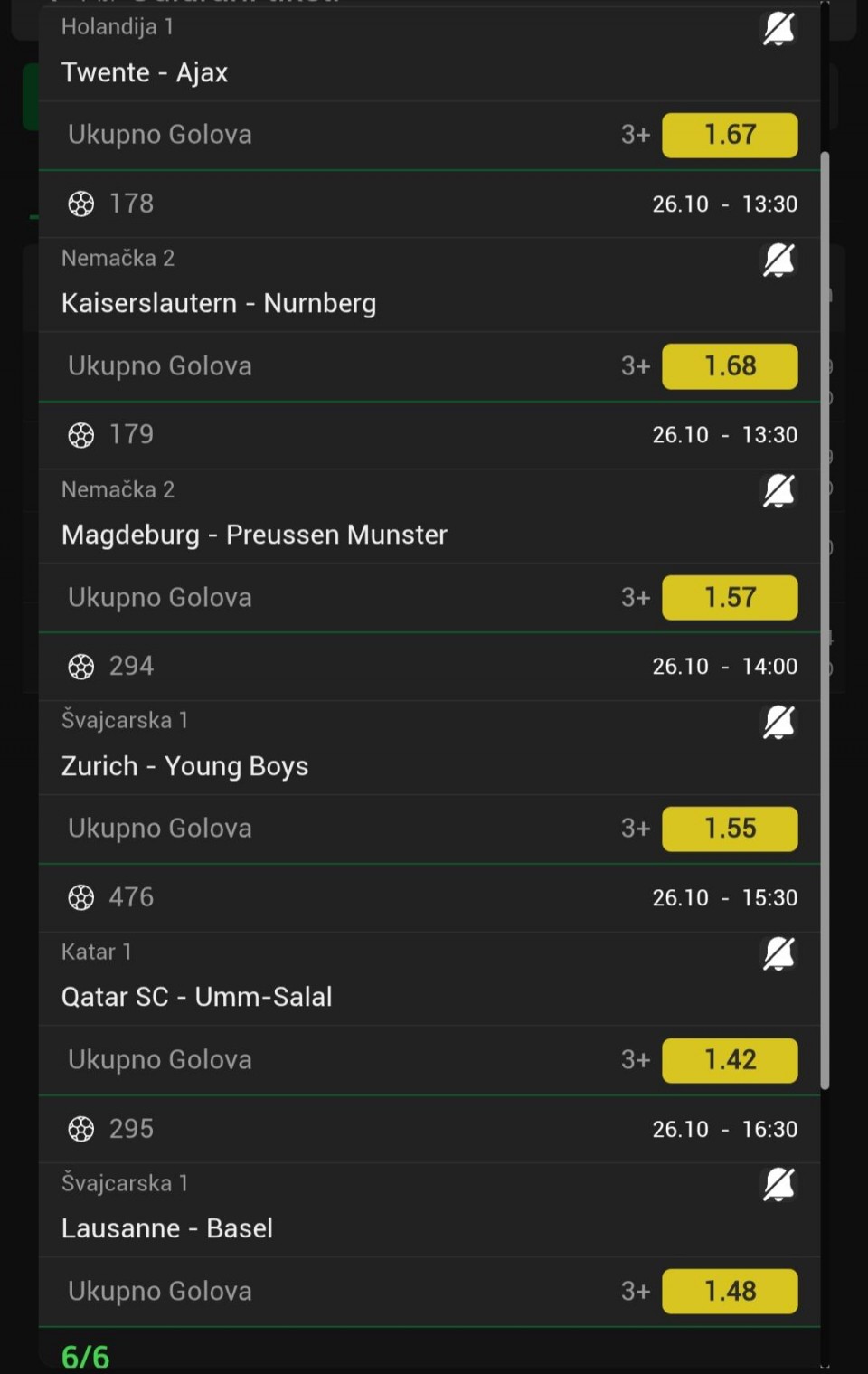Screen dimensions: 868x1374
Task: View the Qatar SC - Umm-Salal match
Action: pyautogui.click(x=196, y=997)
